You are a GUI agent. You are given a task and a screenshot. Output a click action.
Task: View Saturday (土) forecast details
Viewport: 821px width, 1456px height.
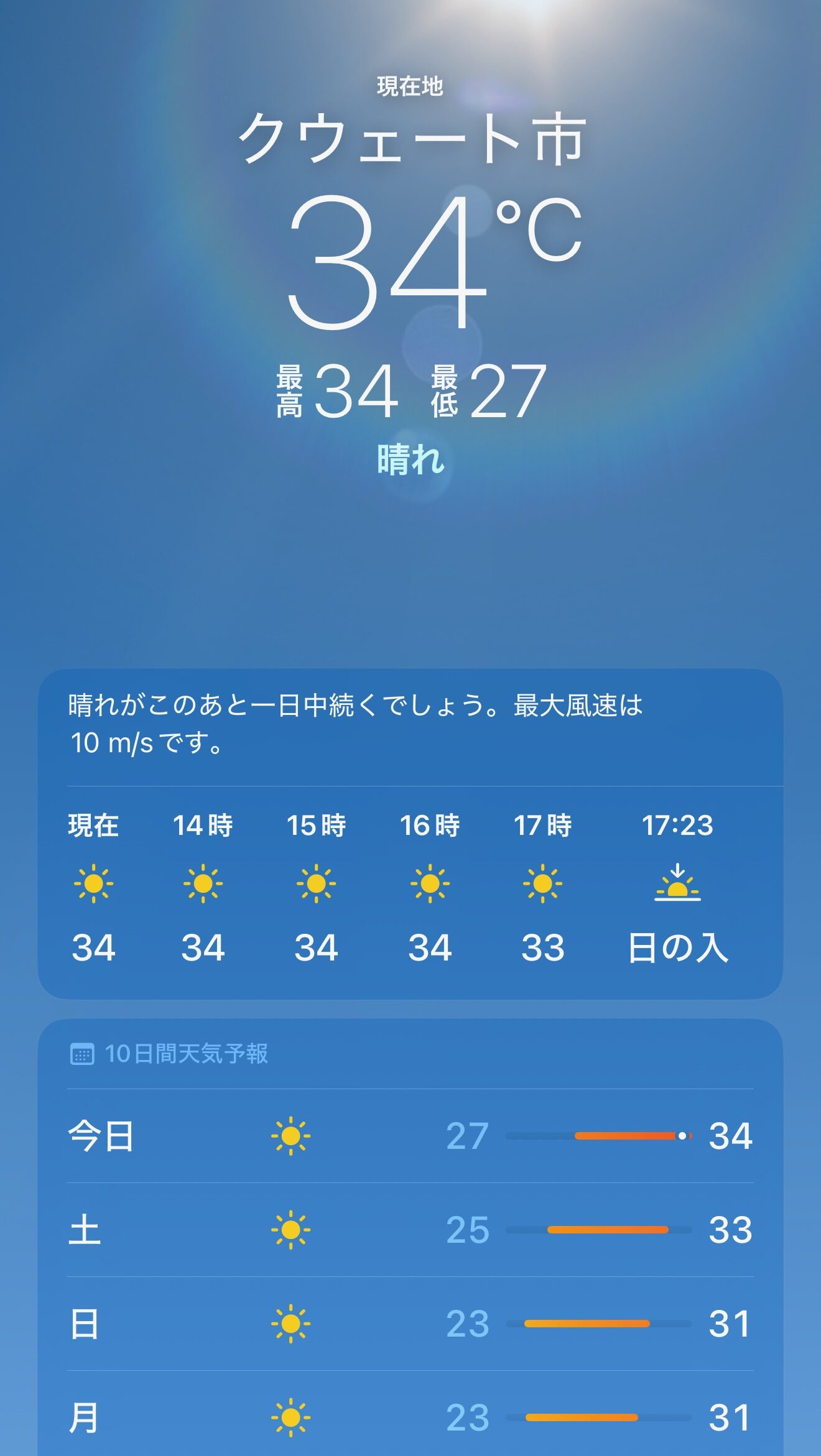[410, 1230]
